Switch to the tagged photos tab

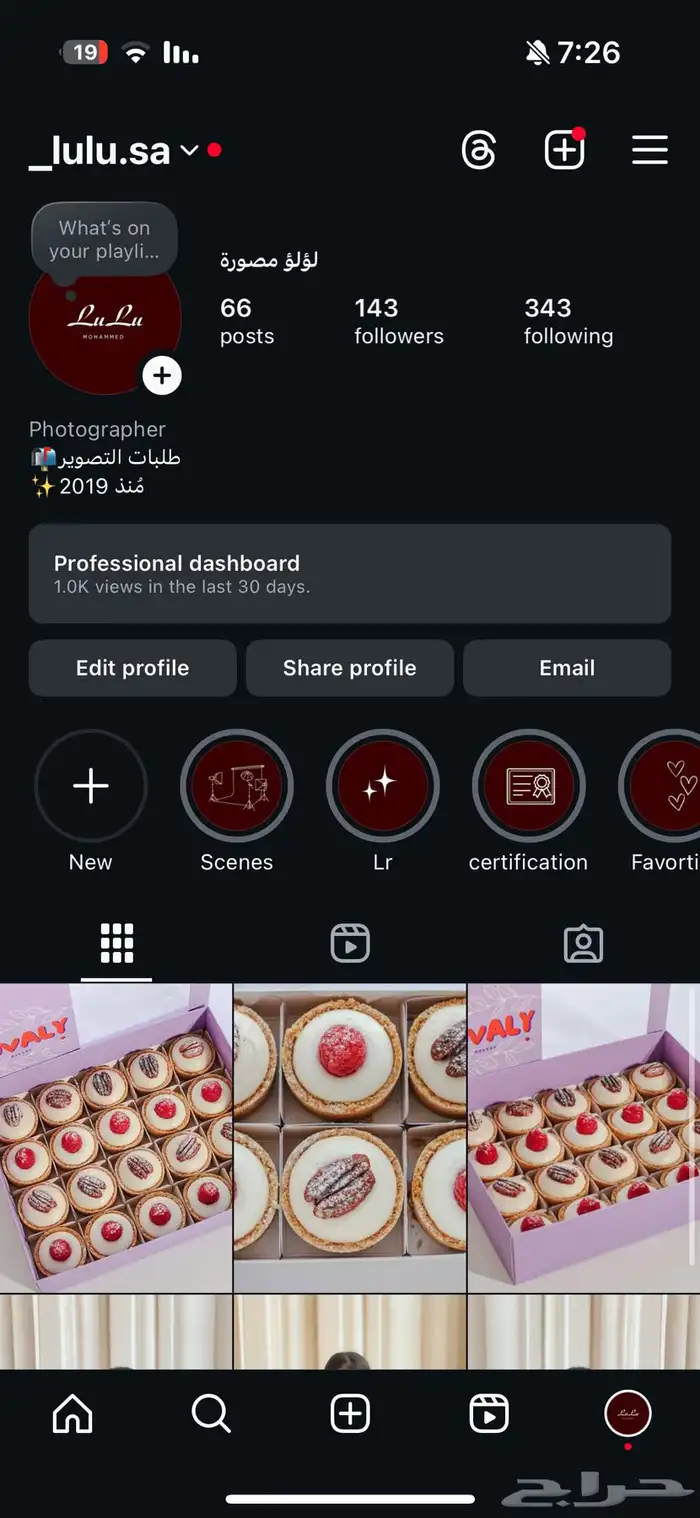coord(583,943)
